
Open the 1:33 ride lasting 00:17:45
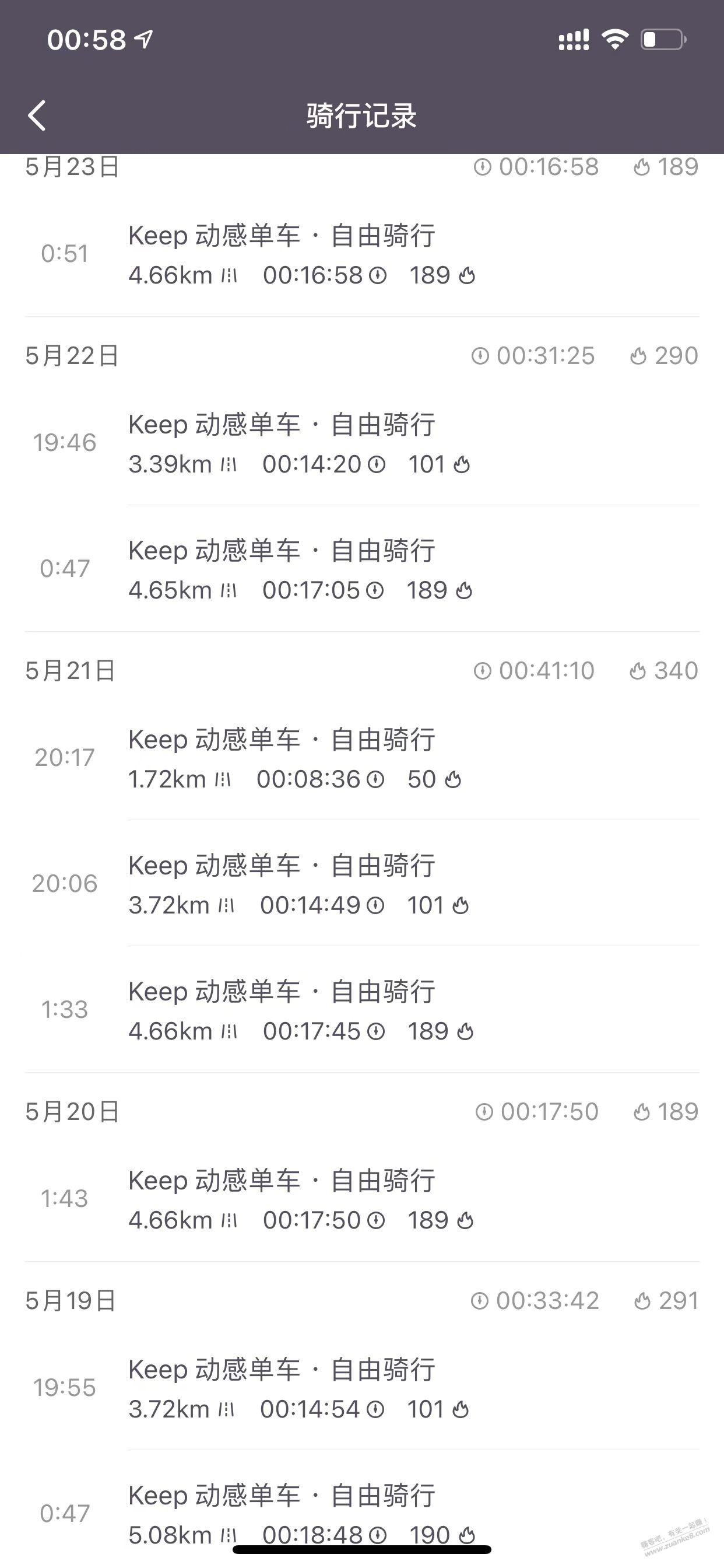point(362,1010)
